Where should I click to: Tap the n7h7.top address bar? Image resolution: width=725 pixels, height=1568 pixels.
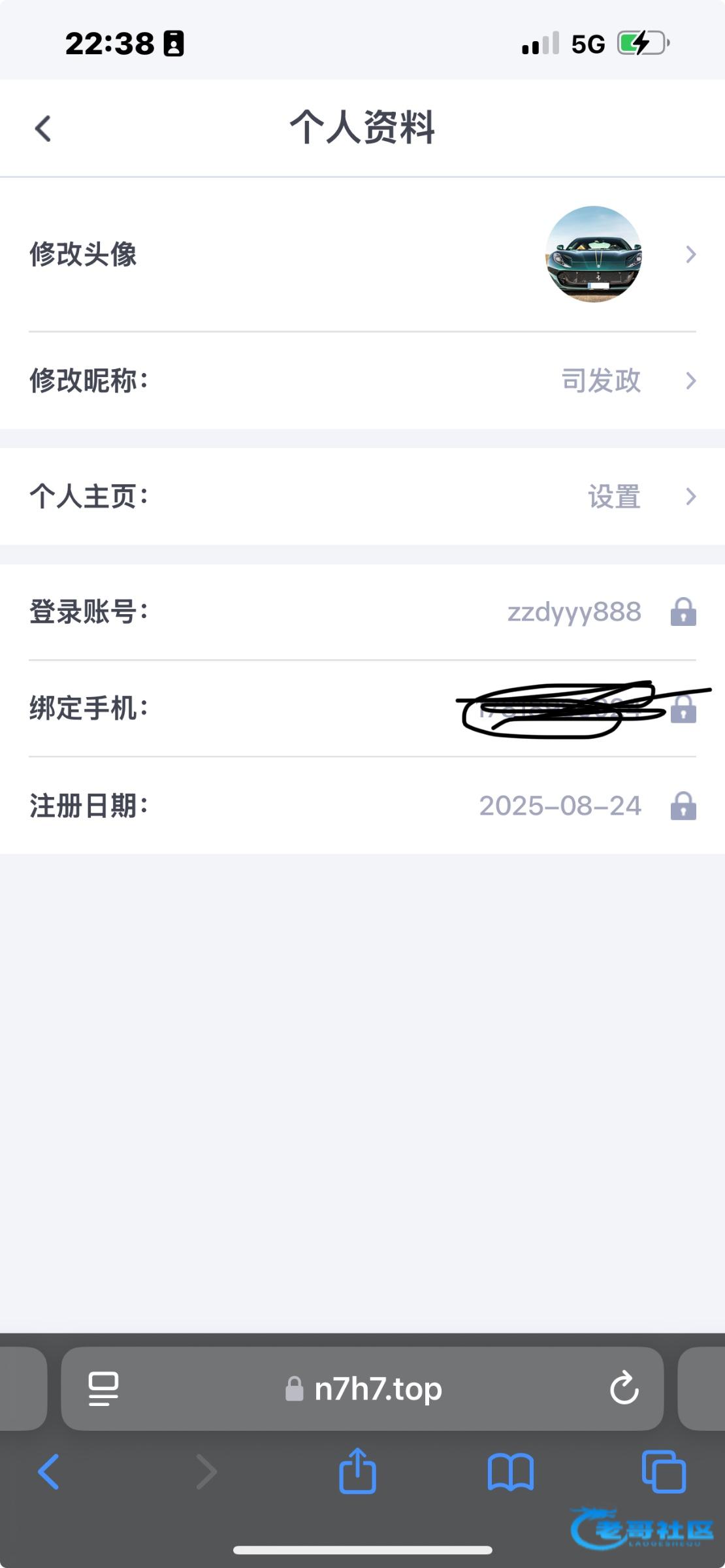[x=362, y=1388]
